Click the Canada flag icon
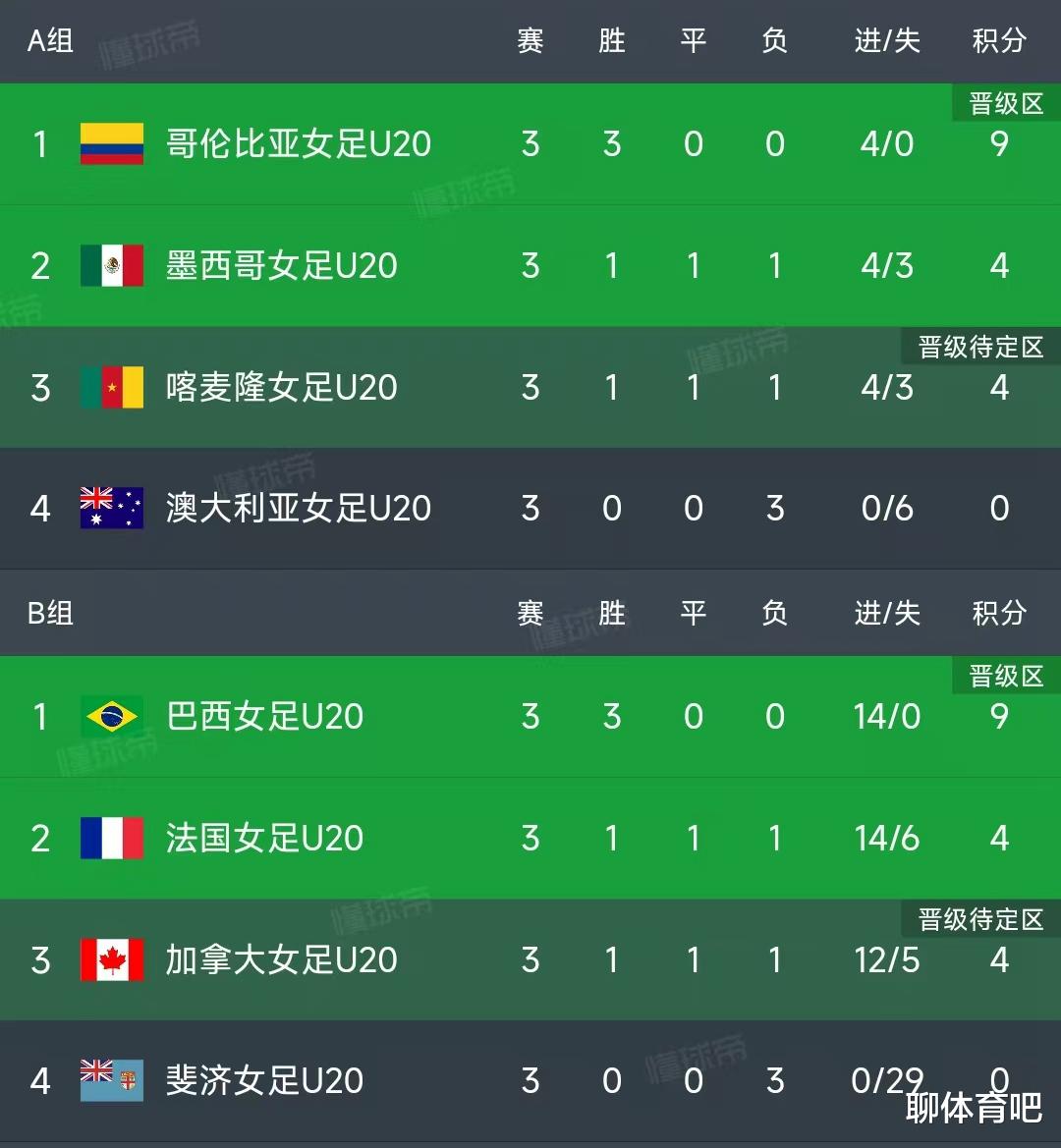The width and height of the screenshot is (1061, 1148). tap(111, 961)
